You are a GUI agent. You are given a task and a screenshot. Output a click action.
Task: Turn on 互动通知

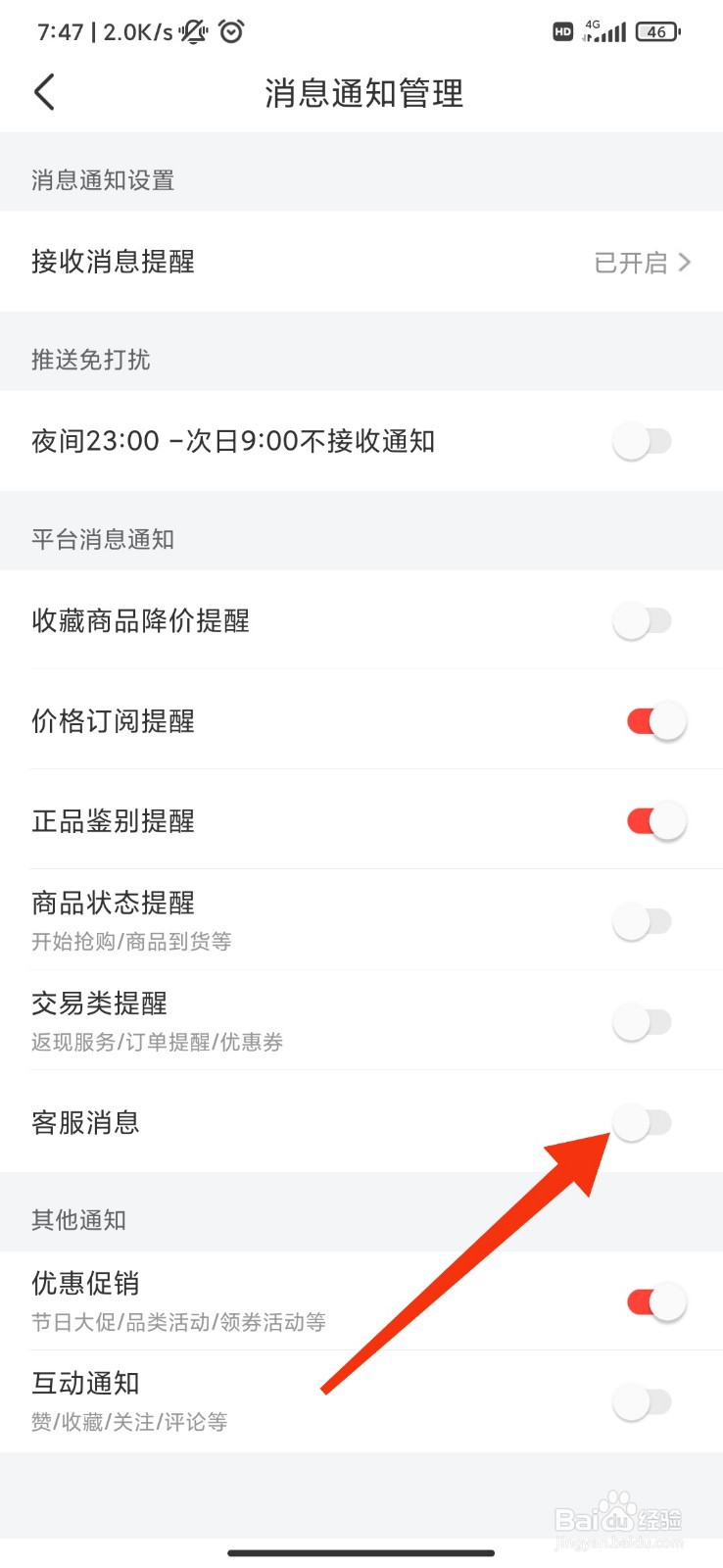click(x=643, y=1402)
